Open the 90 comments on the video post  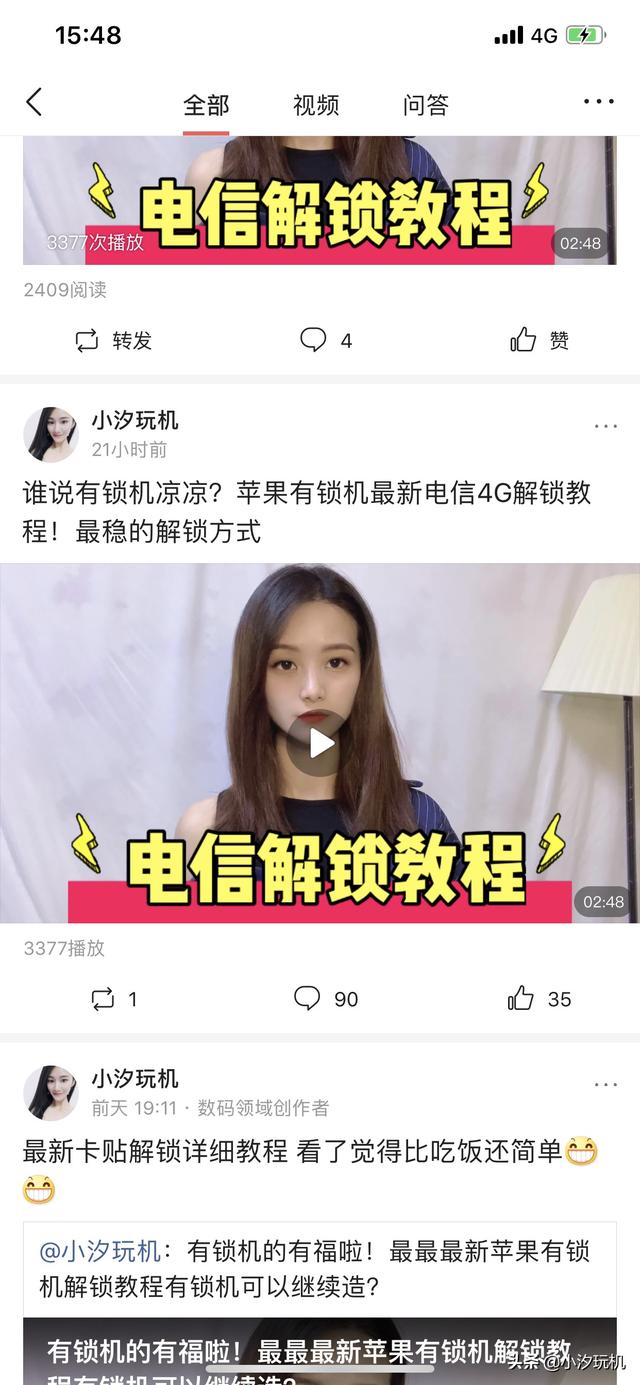pos(326,999)
